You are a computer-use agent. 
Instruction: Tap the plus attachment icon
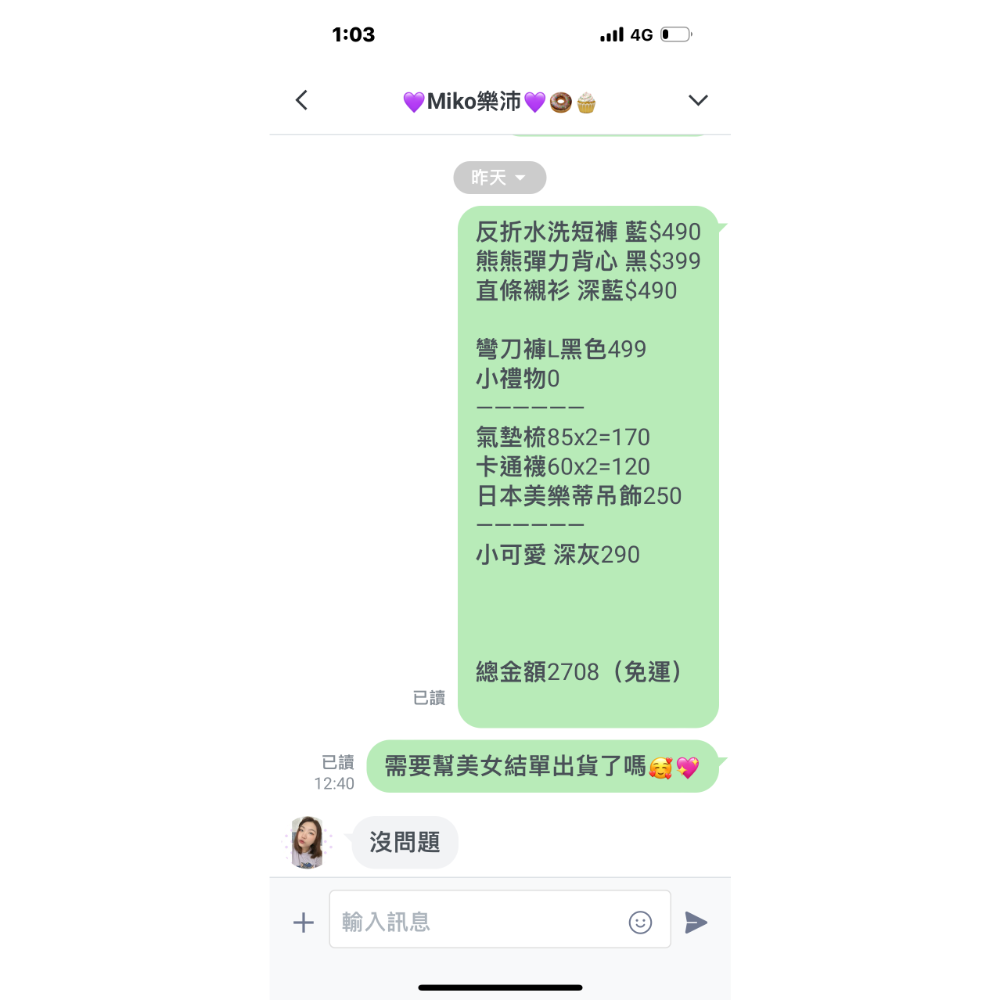(303, 922)
